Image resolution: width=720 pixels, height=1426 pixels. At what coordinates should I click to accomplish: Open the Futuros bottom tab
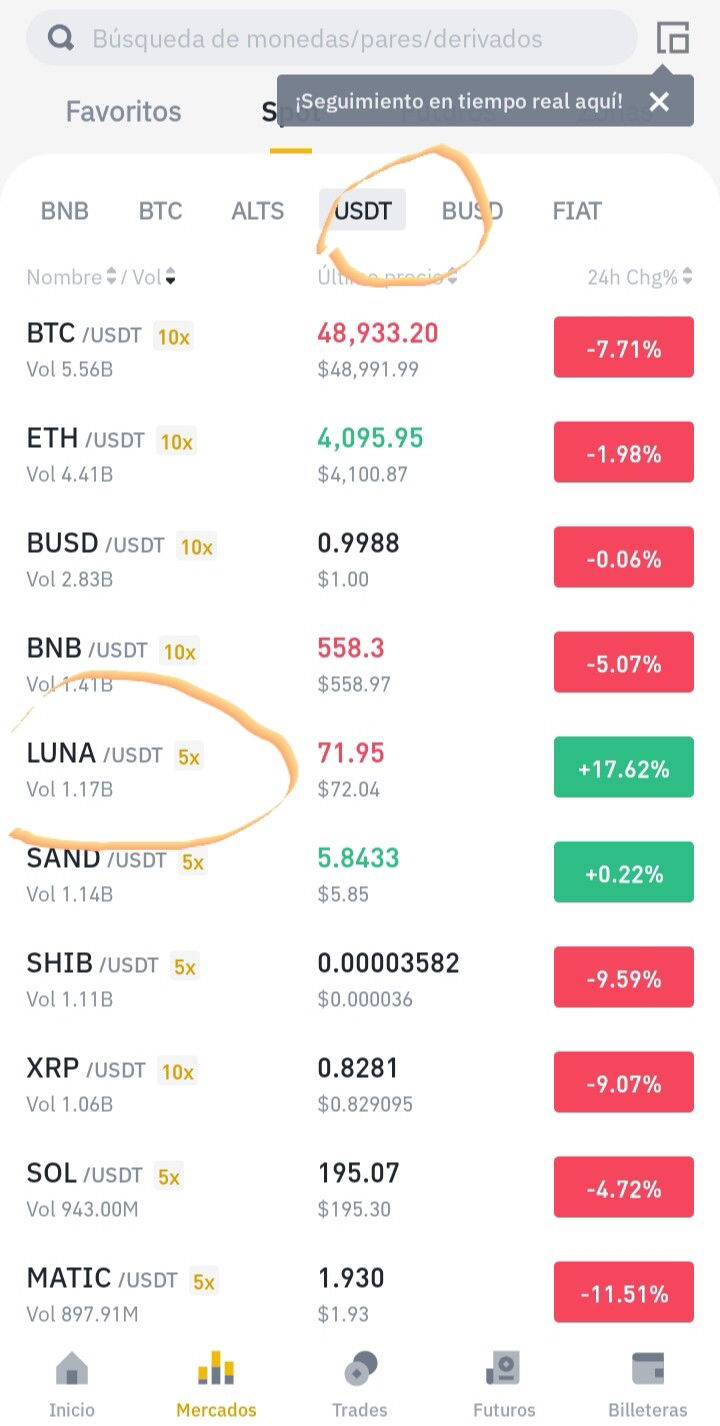click(x=504, y=1385)
